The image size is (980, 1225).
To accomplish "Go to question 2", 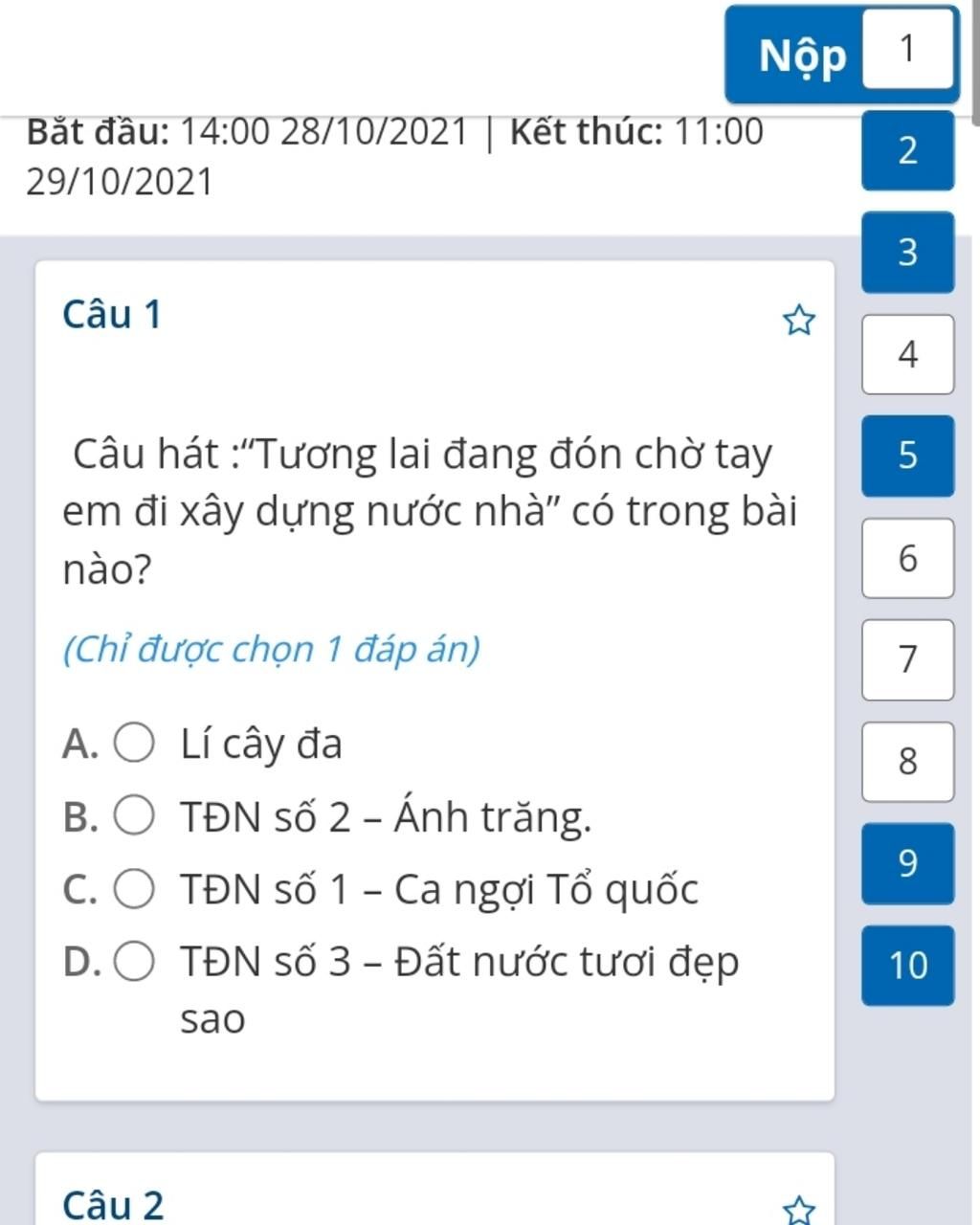I will click(x=907, y=151).
